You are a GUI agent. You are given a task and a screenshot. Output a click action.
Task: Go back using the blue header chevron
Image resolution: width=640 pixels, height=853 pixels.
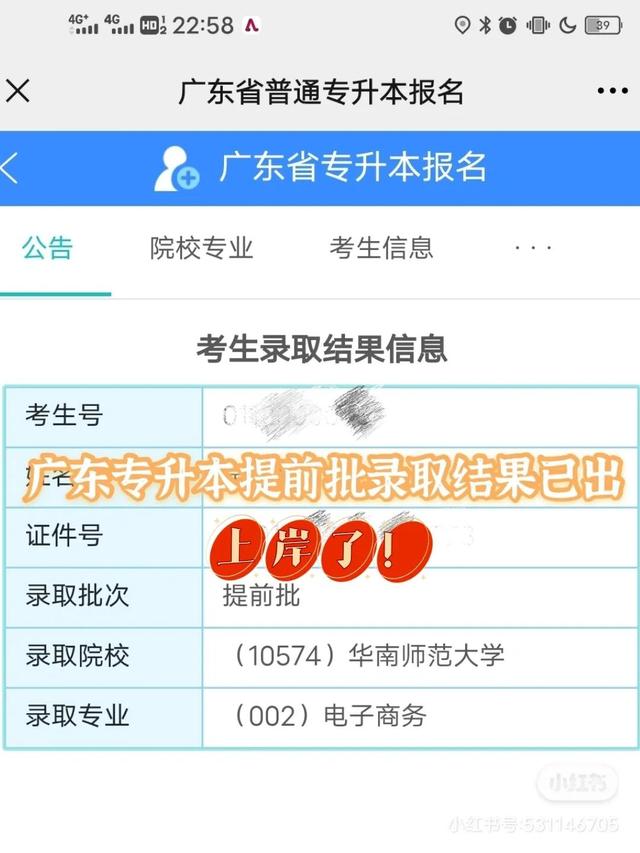pyautogui.click(x=10, y=168)
